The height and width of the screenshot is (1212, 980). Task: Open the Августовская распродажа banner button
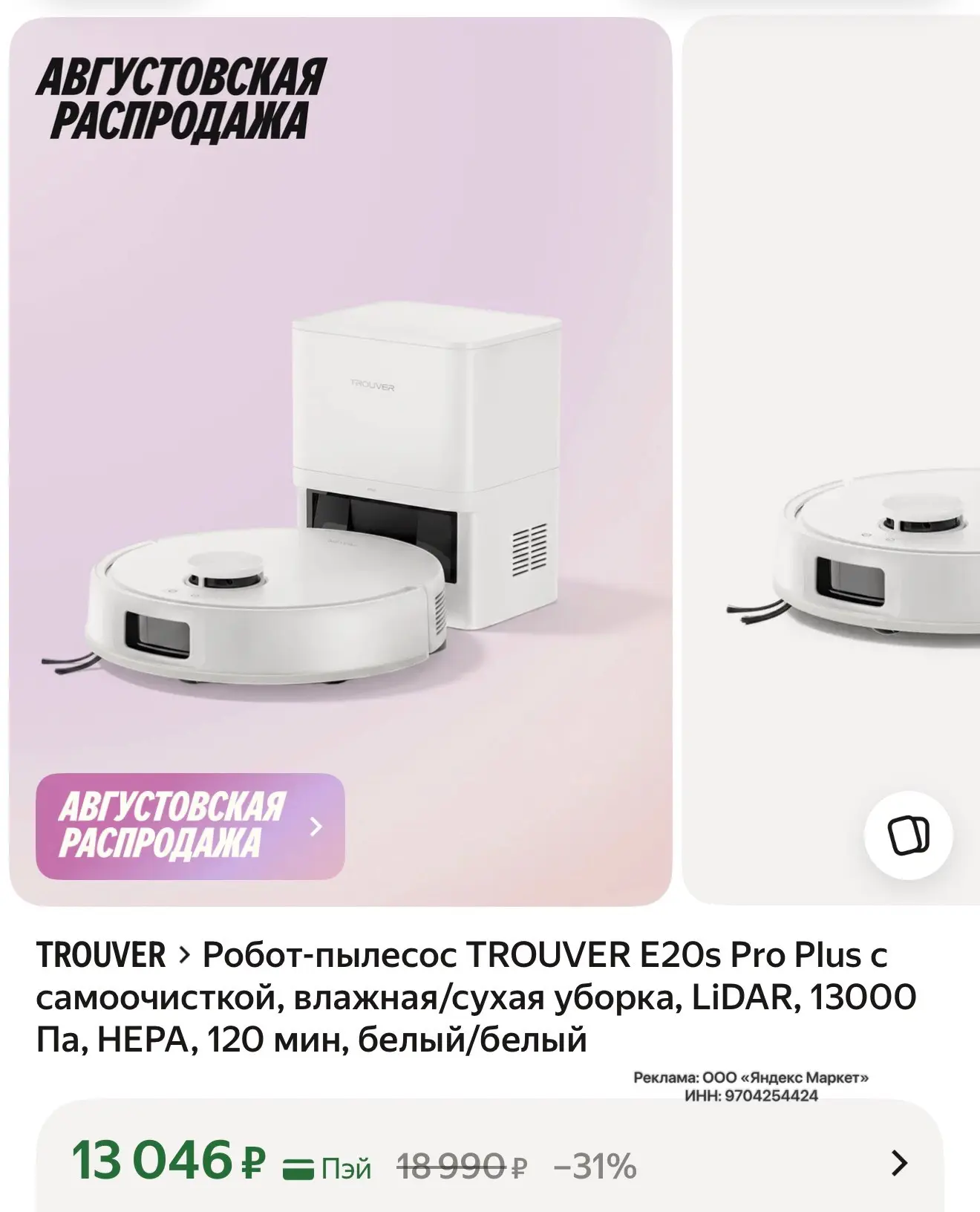190,826
